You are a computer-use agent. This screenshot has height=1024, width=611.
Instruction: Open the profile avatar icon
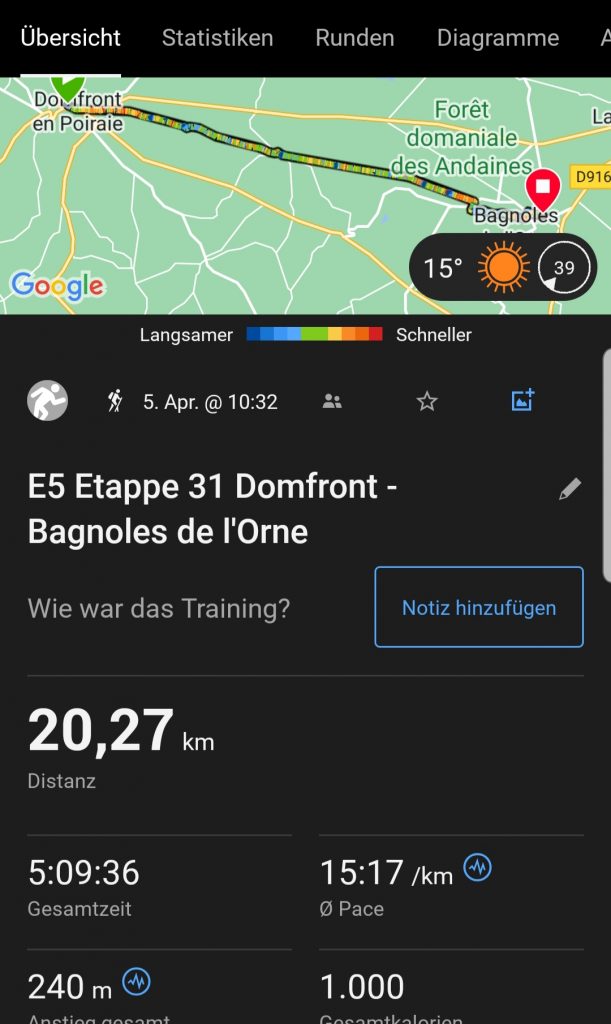click(47, 402)
